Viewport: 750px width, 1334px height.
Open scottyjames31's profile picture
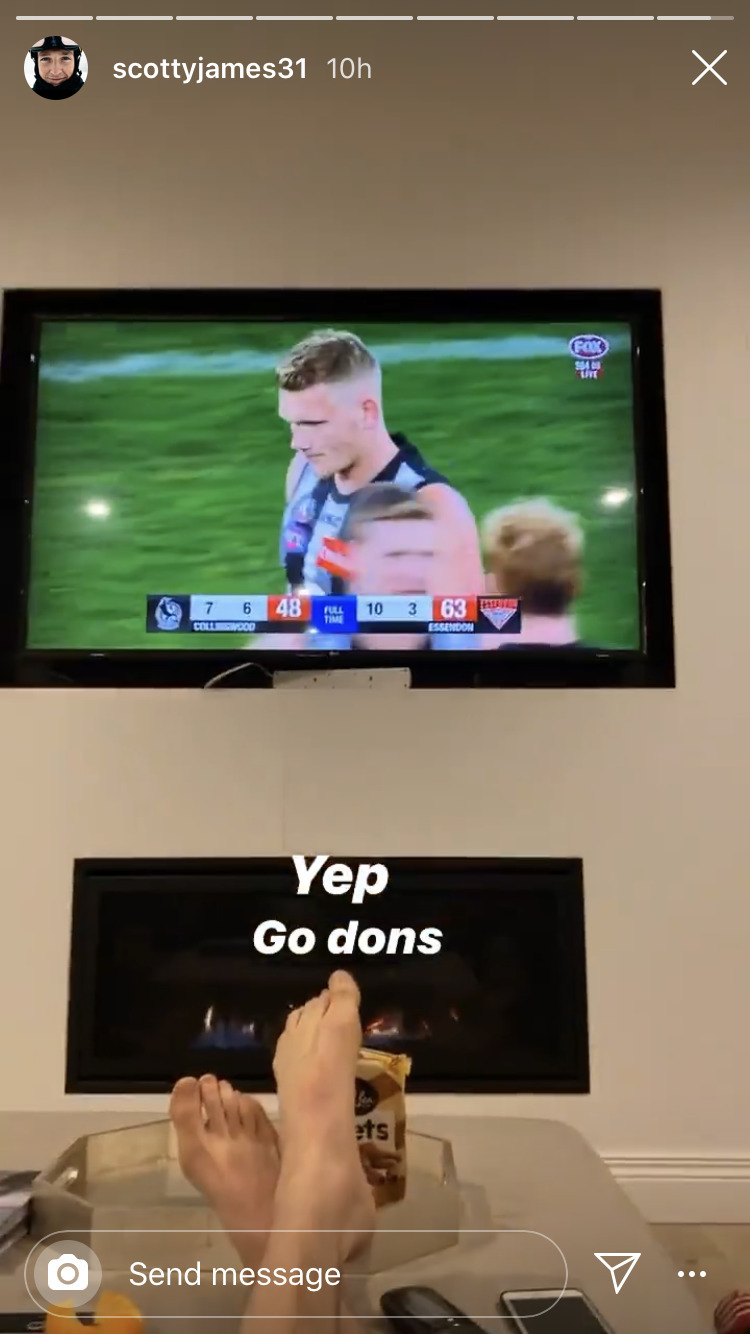click(x=56, y=68)
